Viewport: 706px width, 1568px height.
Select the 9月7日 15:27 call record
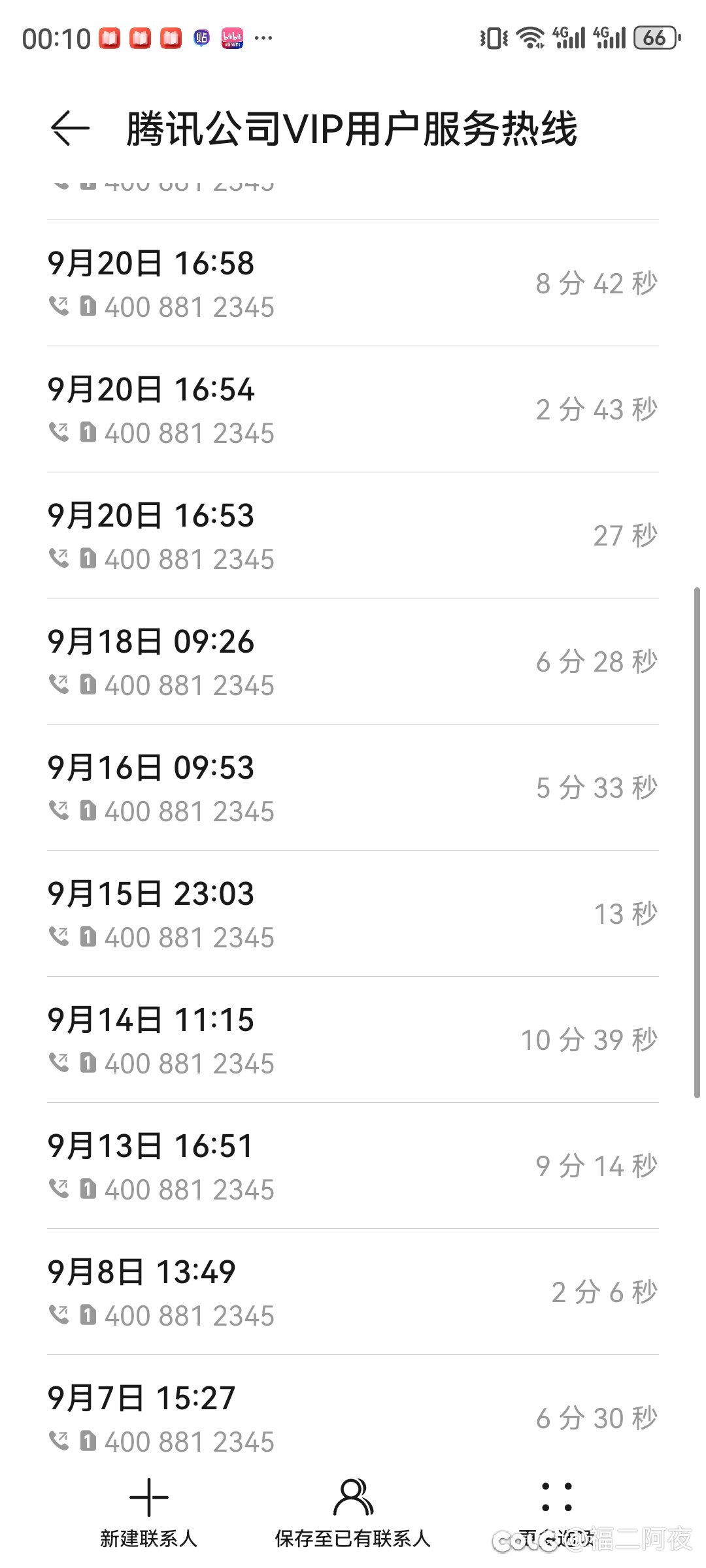(353, 1418)
